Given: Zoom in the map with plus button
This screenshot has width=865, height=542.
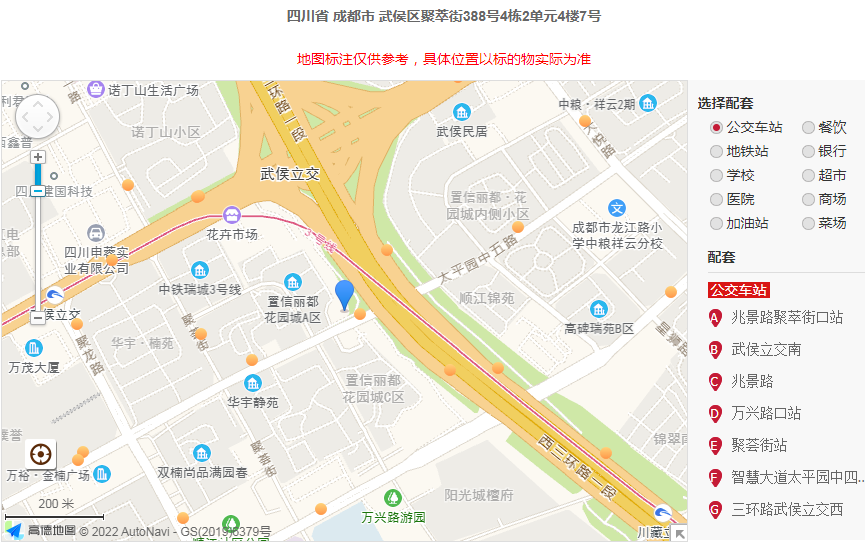Looking at the screenshot, I should 38,157.
